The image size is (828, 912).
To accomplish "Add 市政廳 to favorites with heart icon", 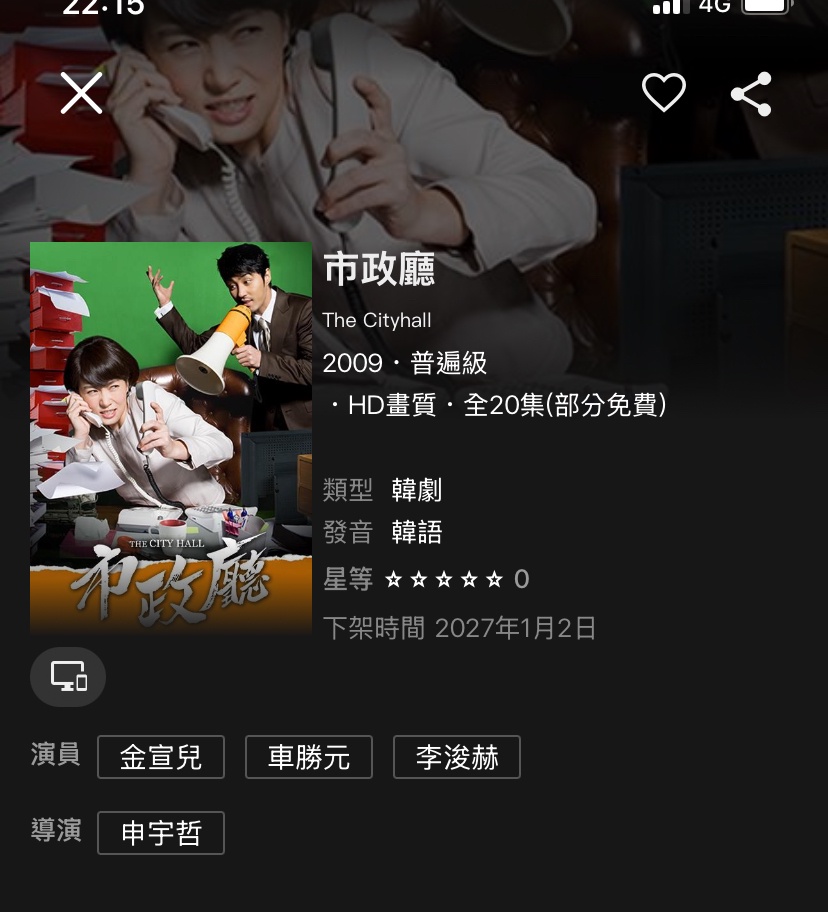I will tap(663, 94).
